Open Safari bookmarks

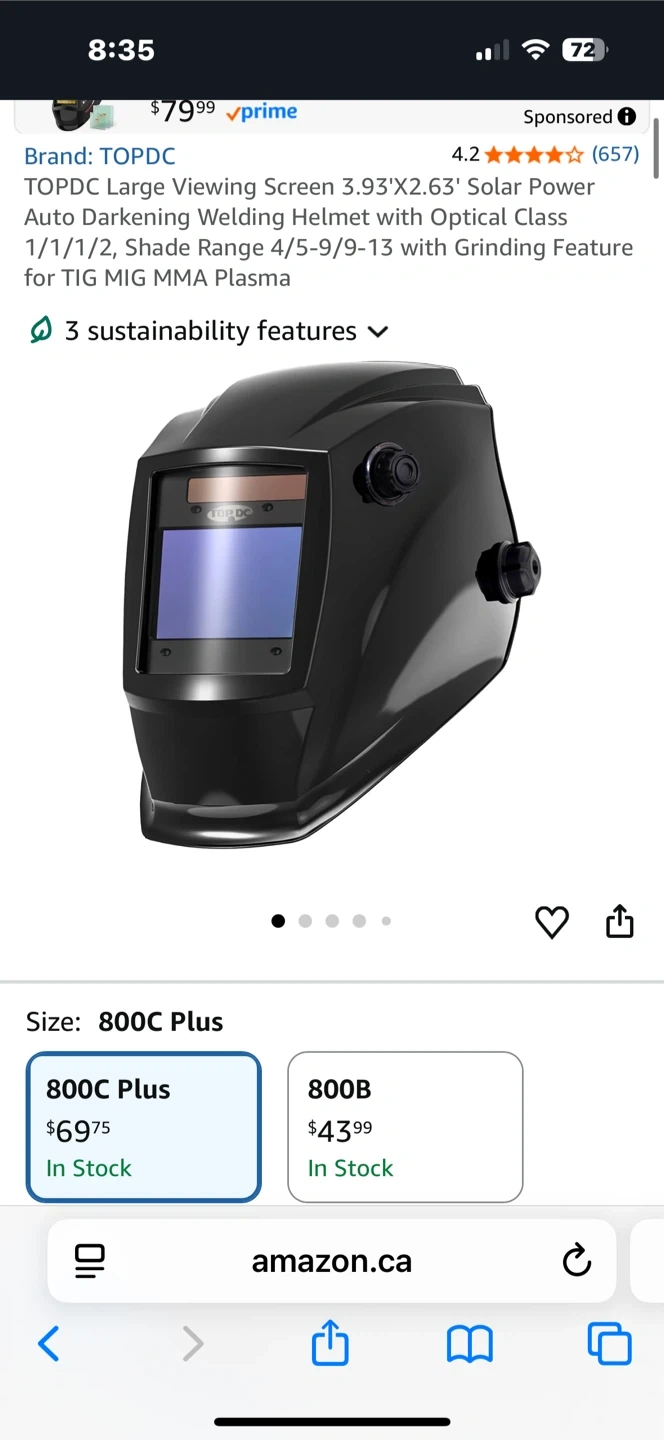469,1344
